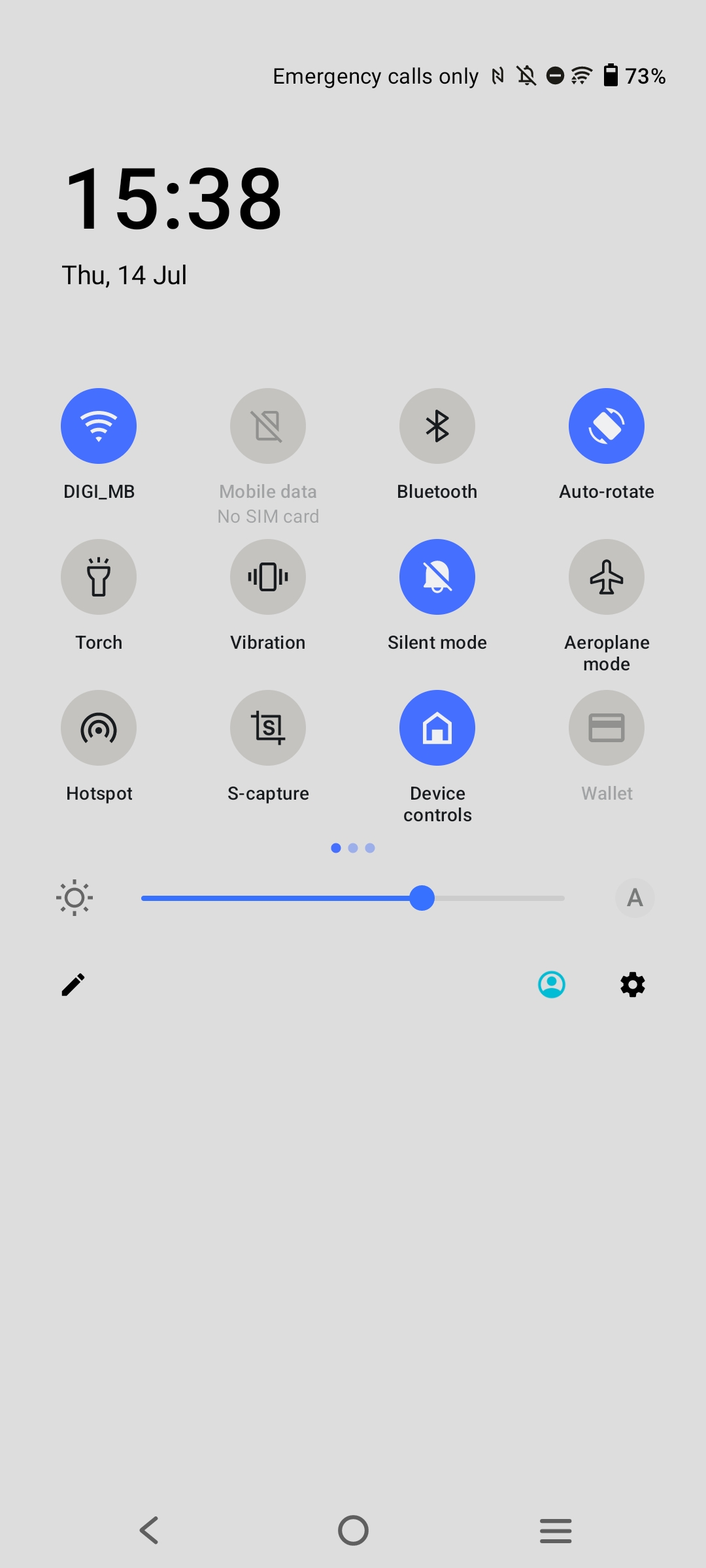Tap the Mobile data tile
Viewport: 706px width, 1568px height.
[x=268, y=426]
